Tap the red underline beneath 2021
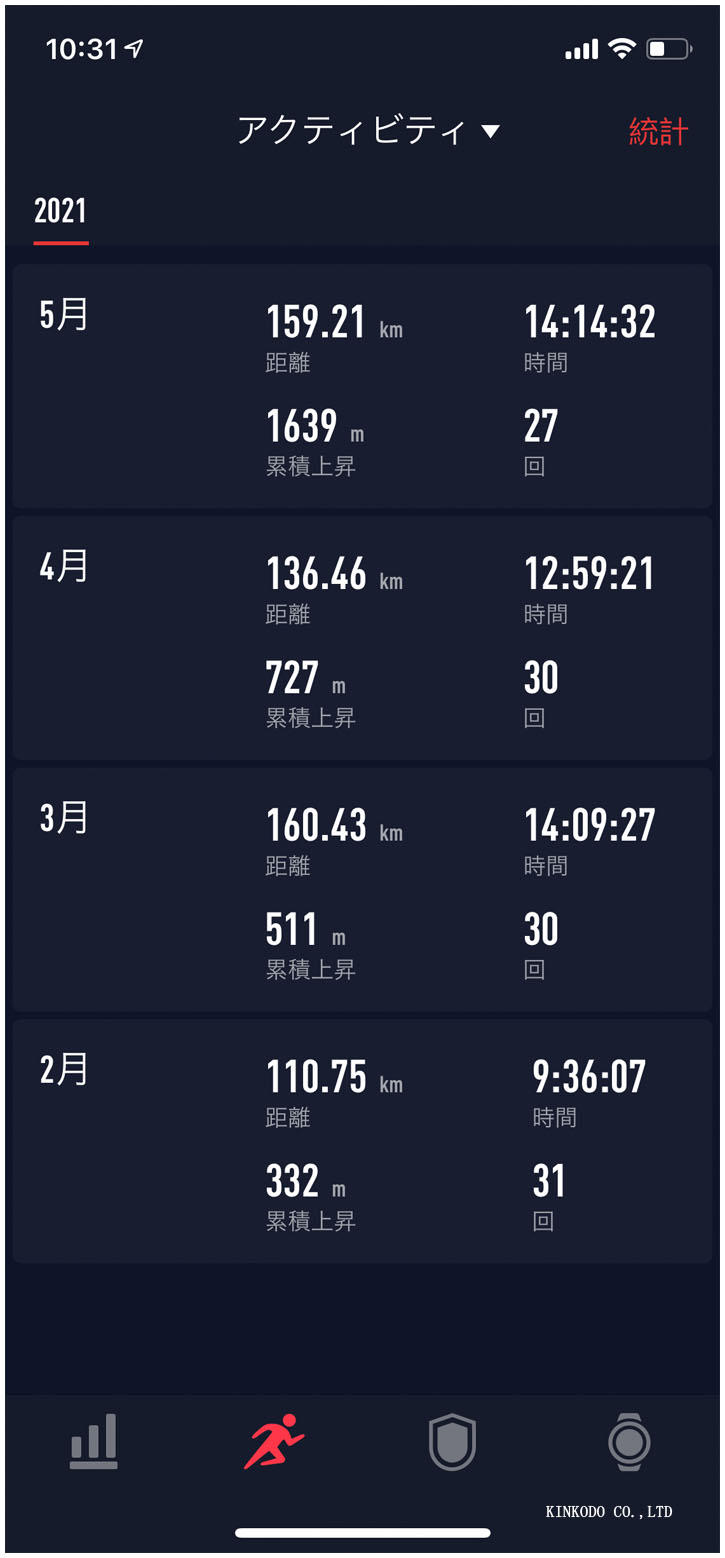This screenshot has width=725, height=1558. click(60, 242)
